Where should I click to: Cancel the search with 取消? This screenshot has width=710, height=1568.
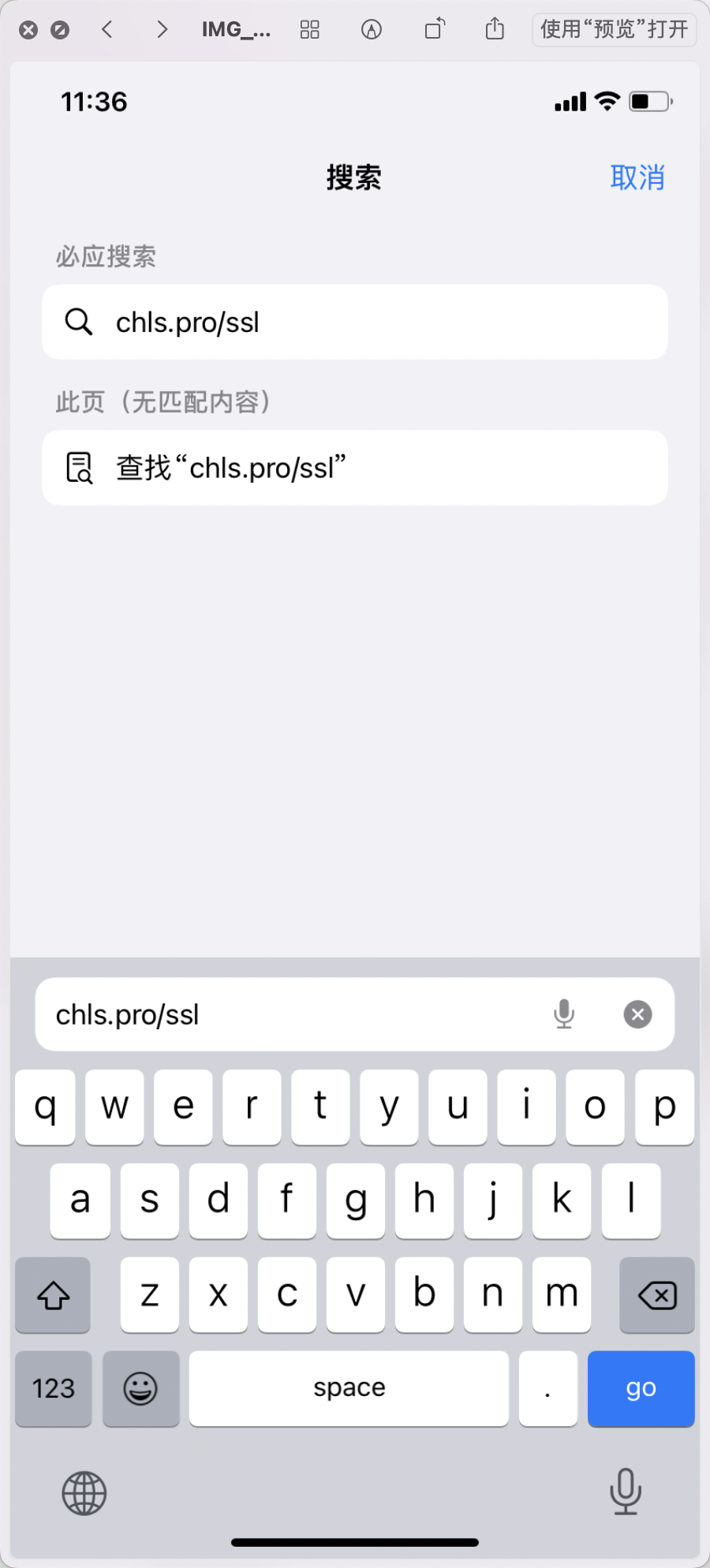click(x=637, y=177)
